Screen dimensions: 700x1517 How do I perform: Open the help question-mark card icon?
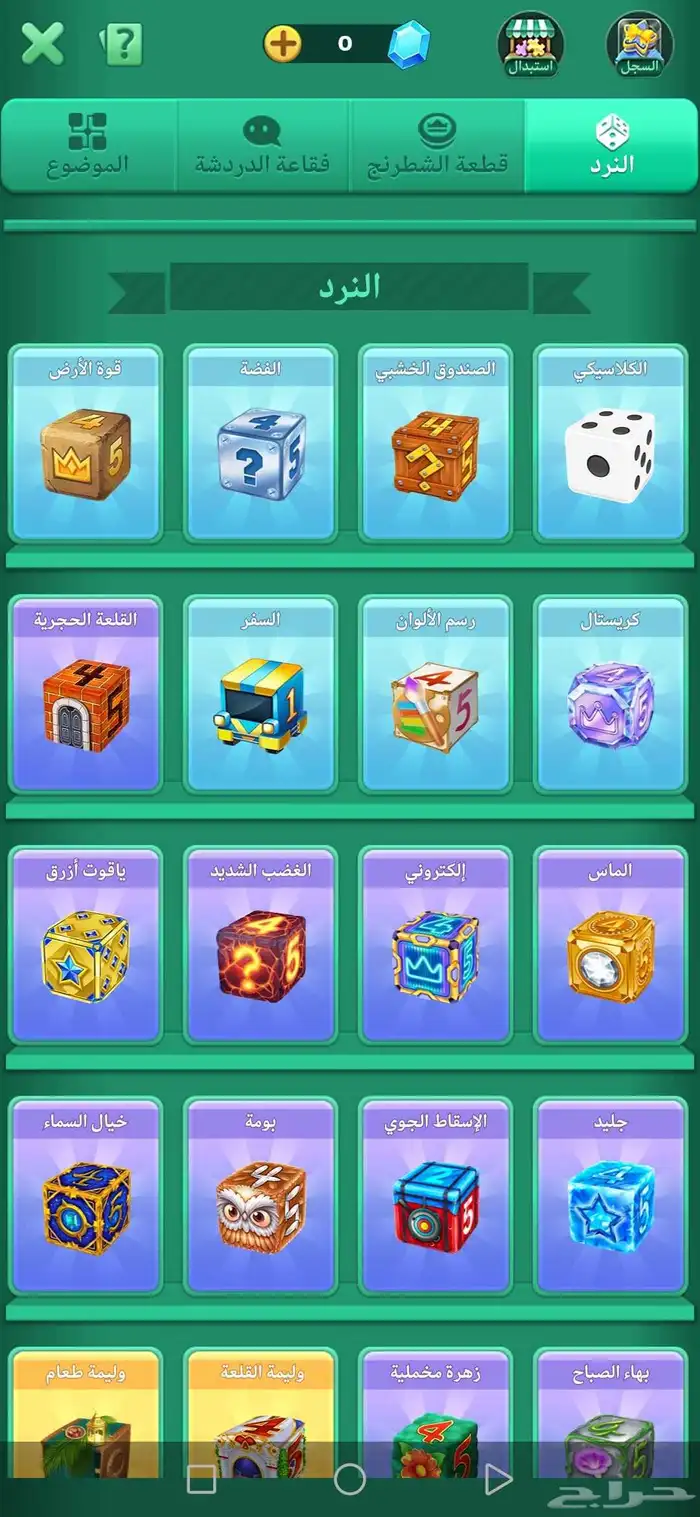[x=123, y=45]
